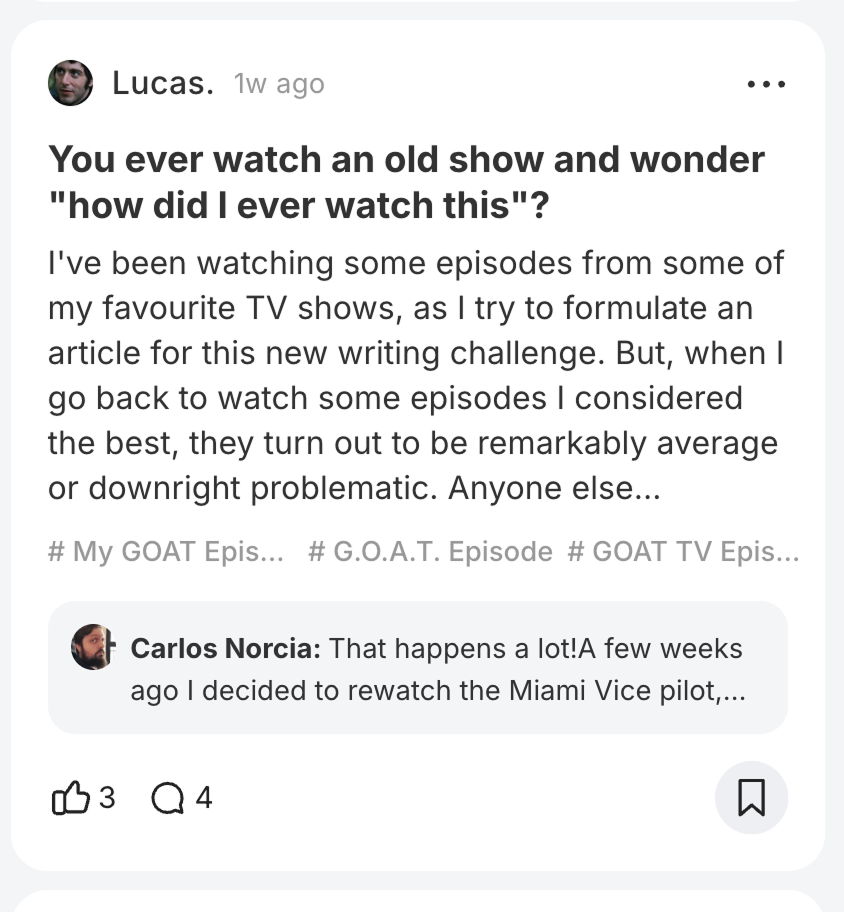
Task: Open Lucas's profile avatar
Action: click(70, 83)
